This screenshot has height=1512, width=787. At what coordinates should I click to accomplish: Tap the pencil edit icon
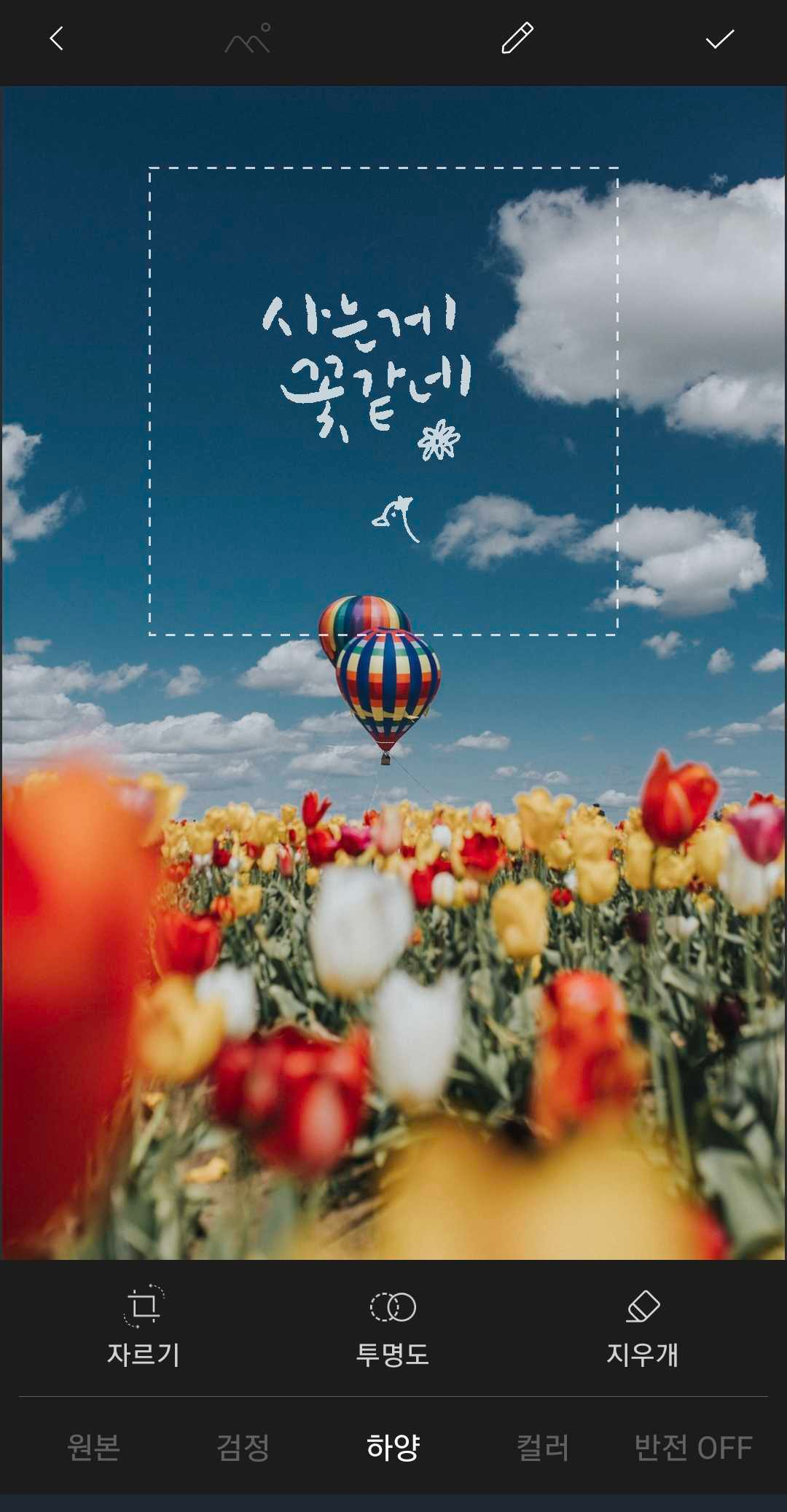(x=517, y=38)
